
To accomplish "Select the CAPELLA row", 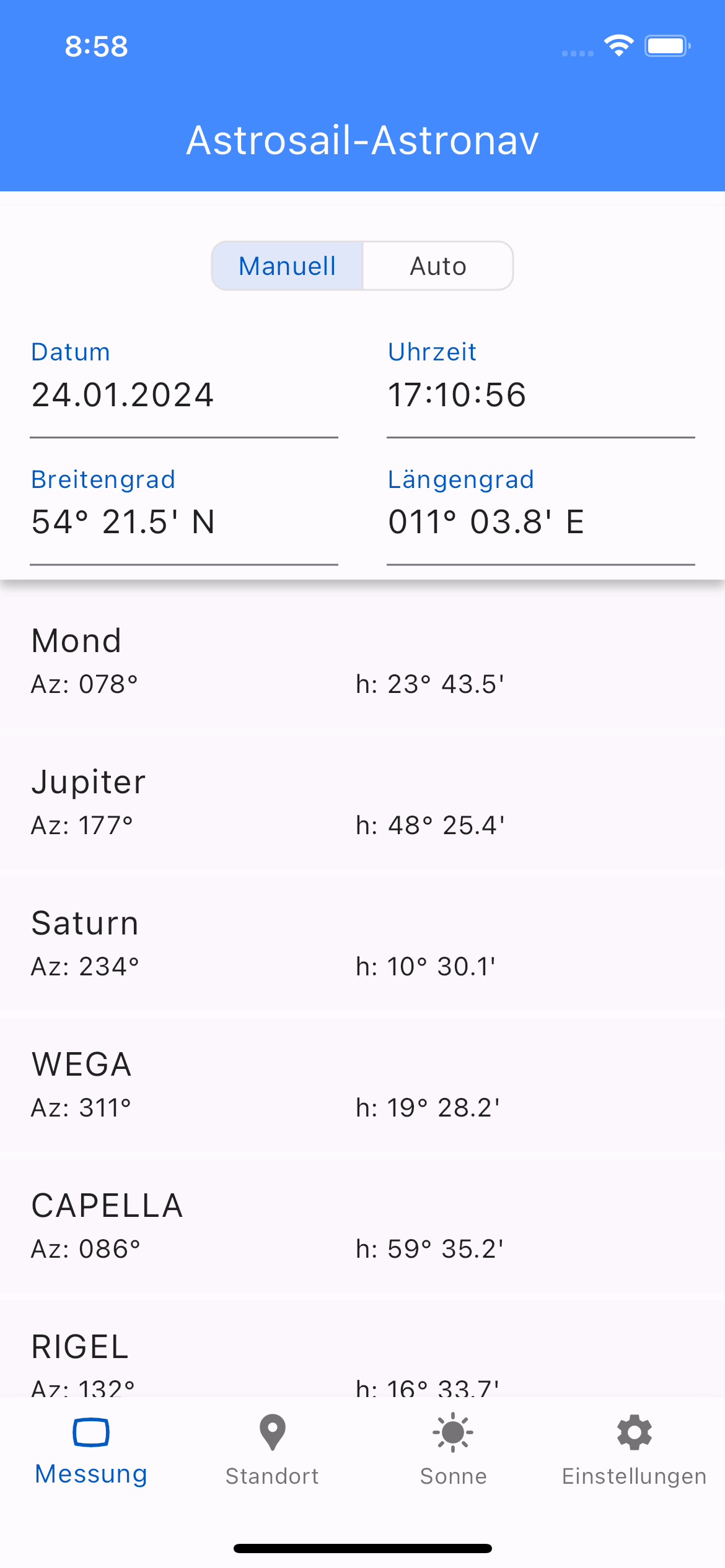I will 362,1226.
